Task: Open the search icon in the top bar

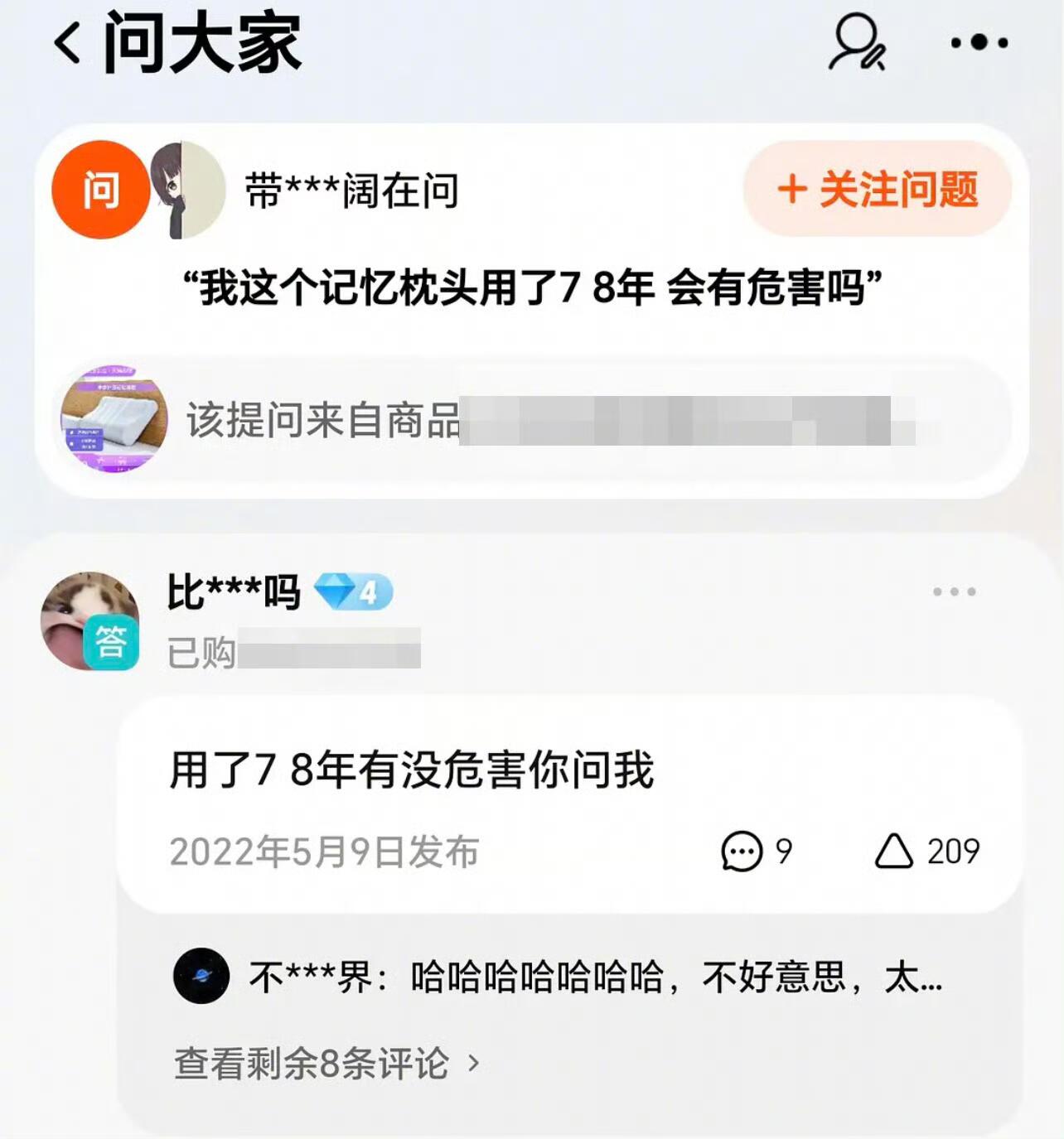Action: [x=858, y=43]
